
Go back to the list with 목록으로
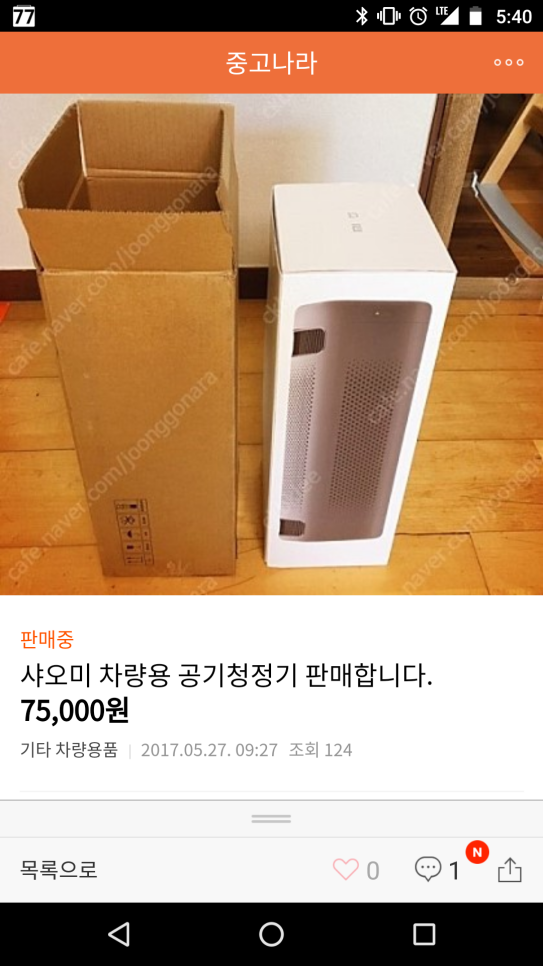(59, 870)
